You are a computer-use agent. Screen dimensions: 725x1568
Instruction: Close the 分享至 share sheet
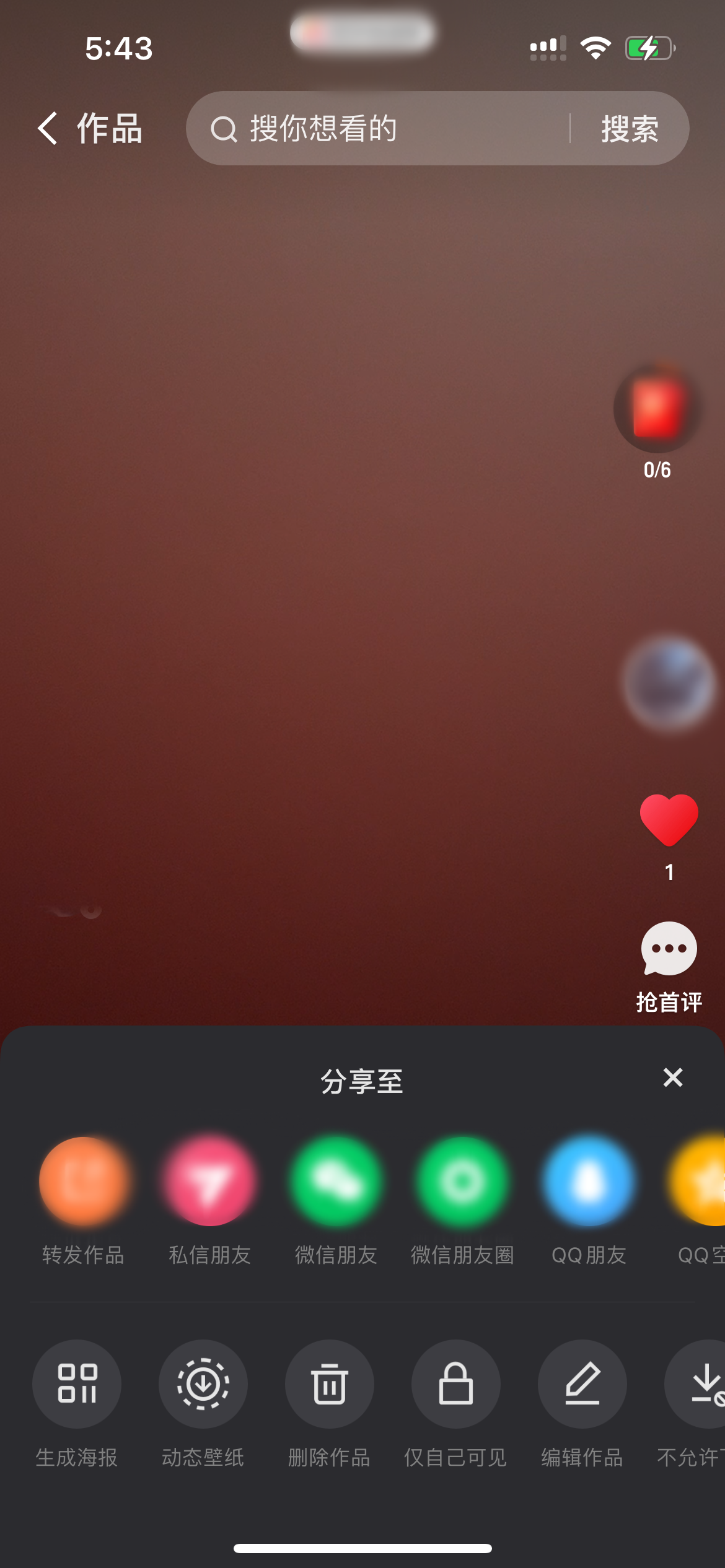point(672,1078)
